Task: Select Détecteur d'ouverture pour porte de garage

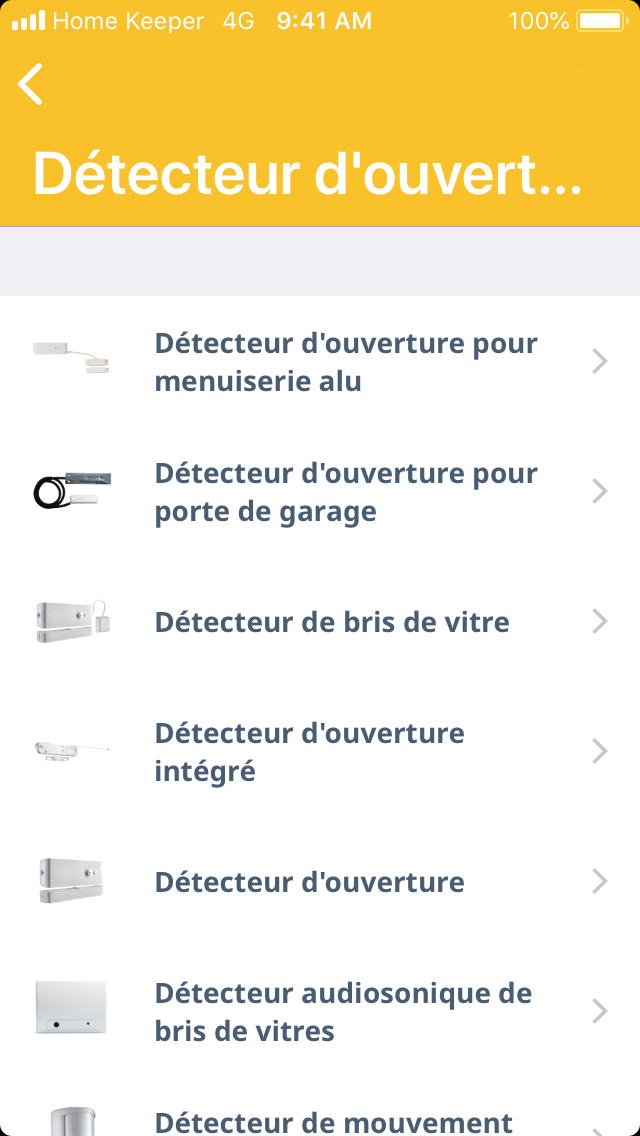Action: (x=345, y=492)
